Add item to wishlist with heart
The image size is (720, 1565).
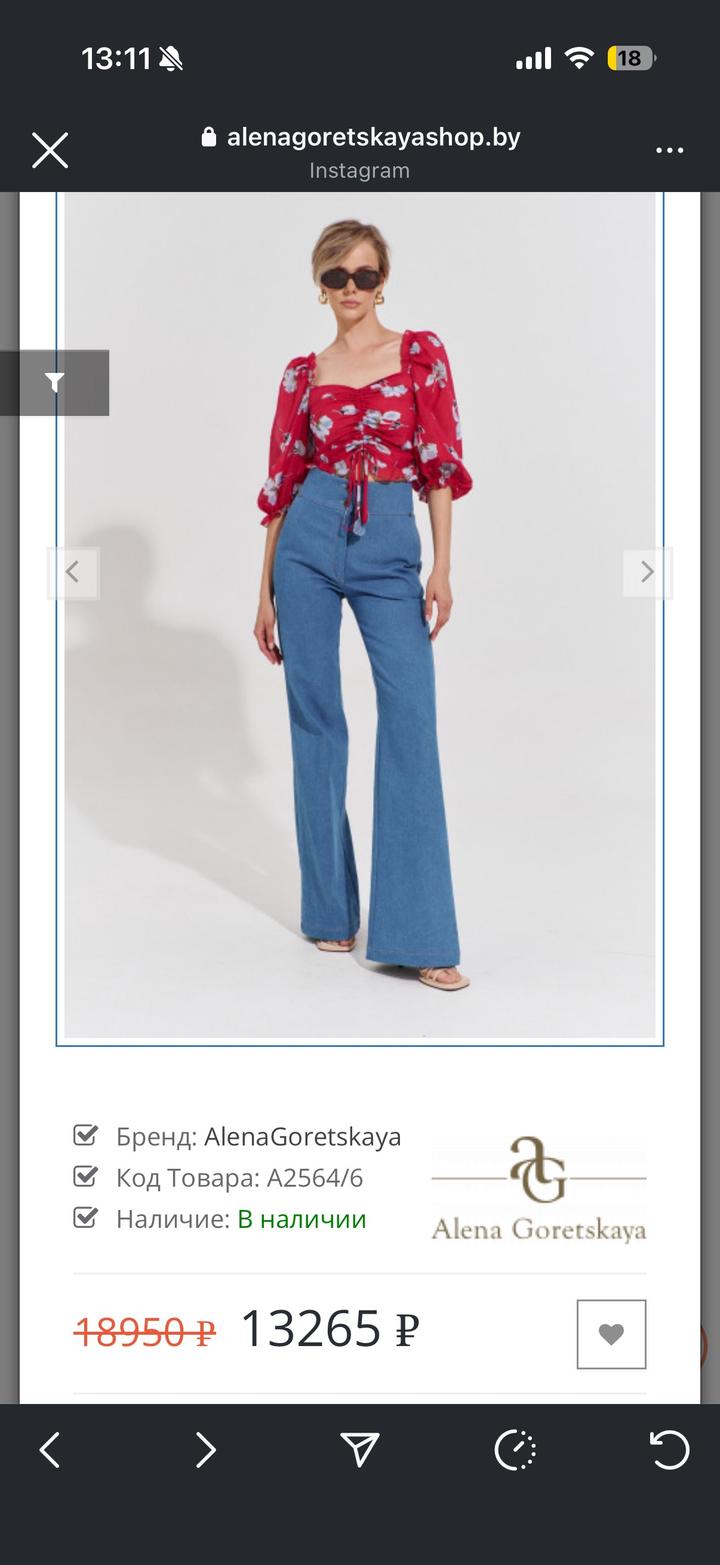[x=611, y=1333]
